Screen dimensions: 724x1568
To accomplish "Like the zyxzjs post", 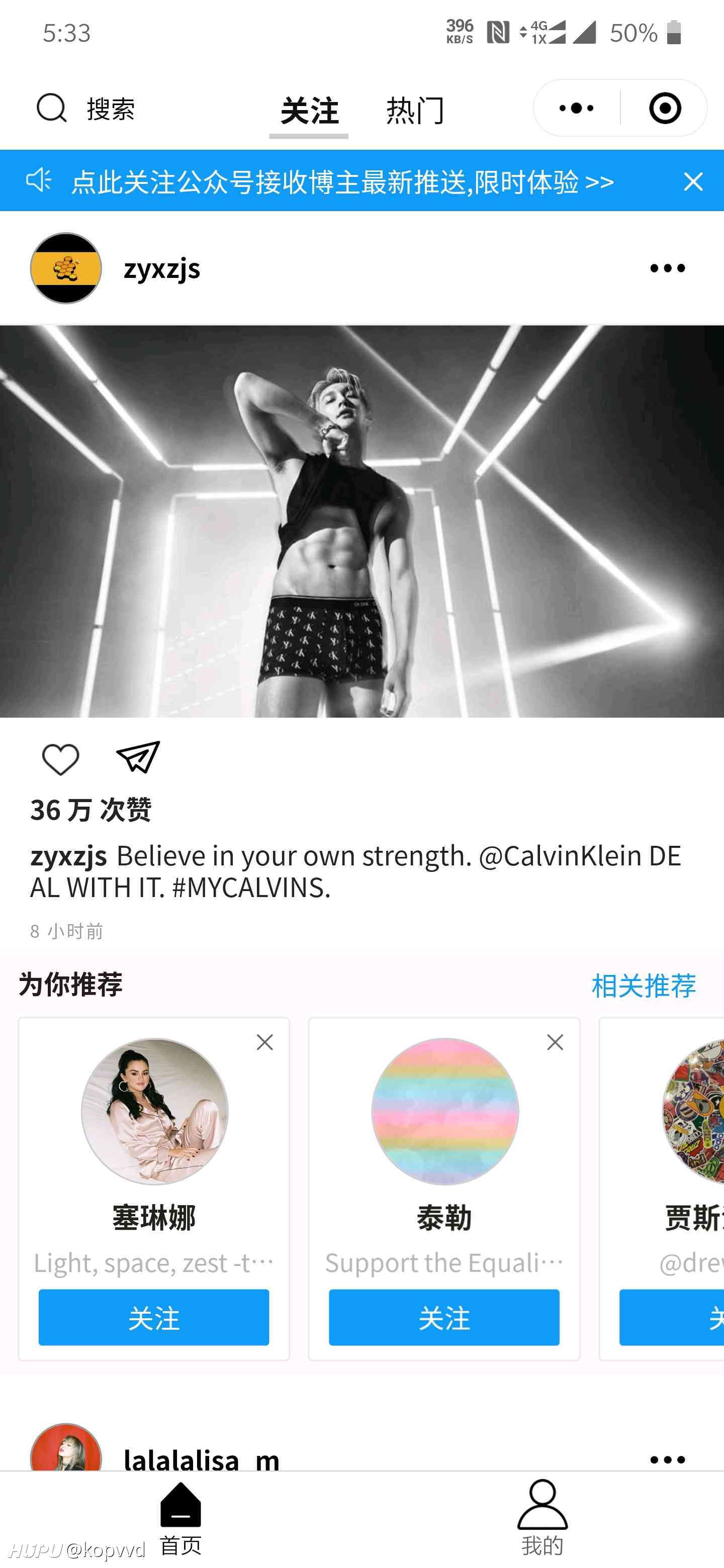I will [x=60, y=759].
